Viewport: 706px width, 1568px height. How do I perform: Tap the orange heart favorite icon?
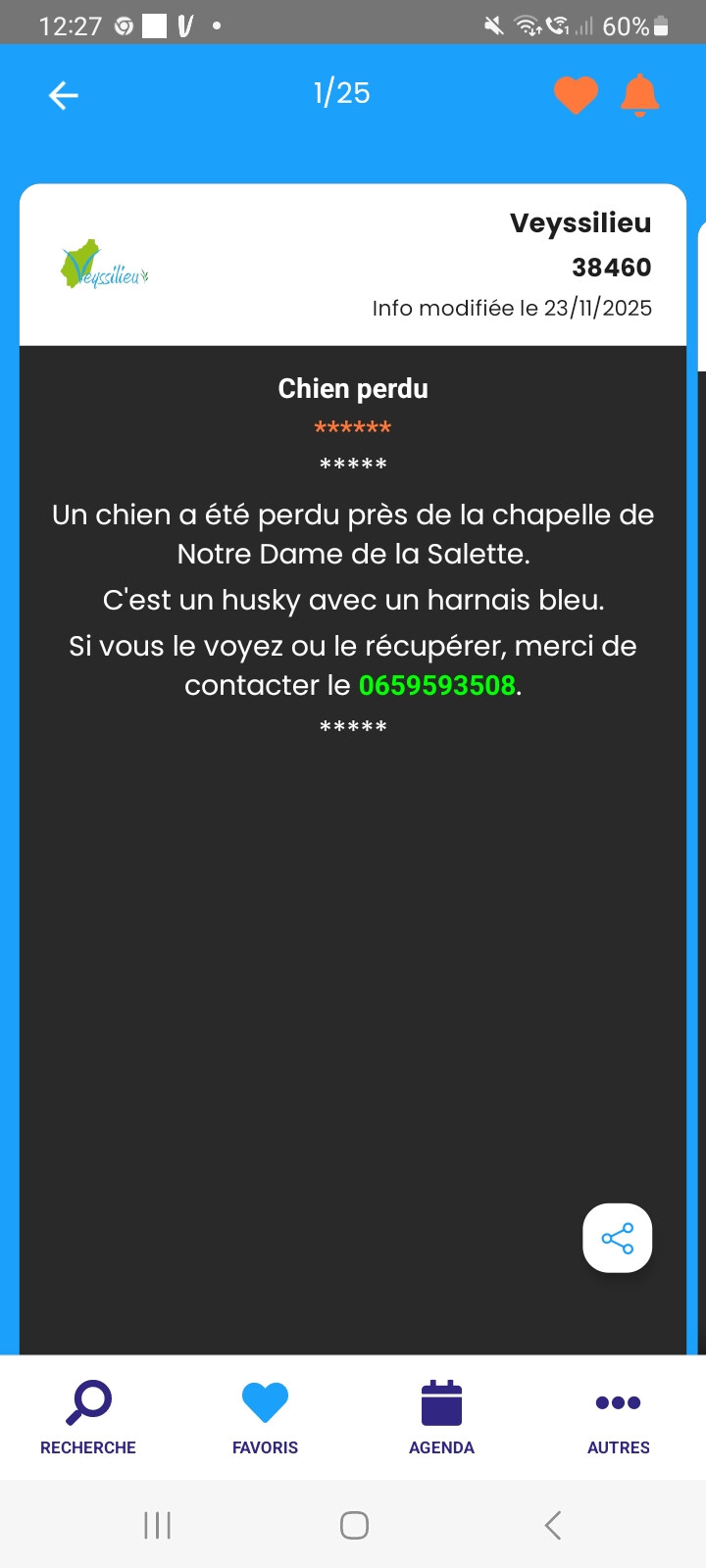click(576, 95)
